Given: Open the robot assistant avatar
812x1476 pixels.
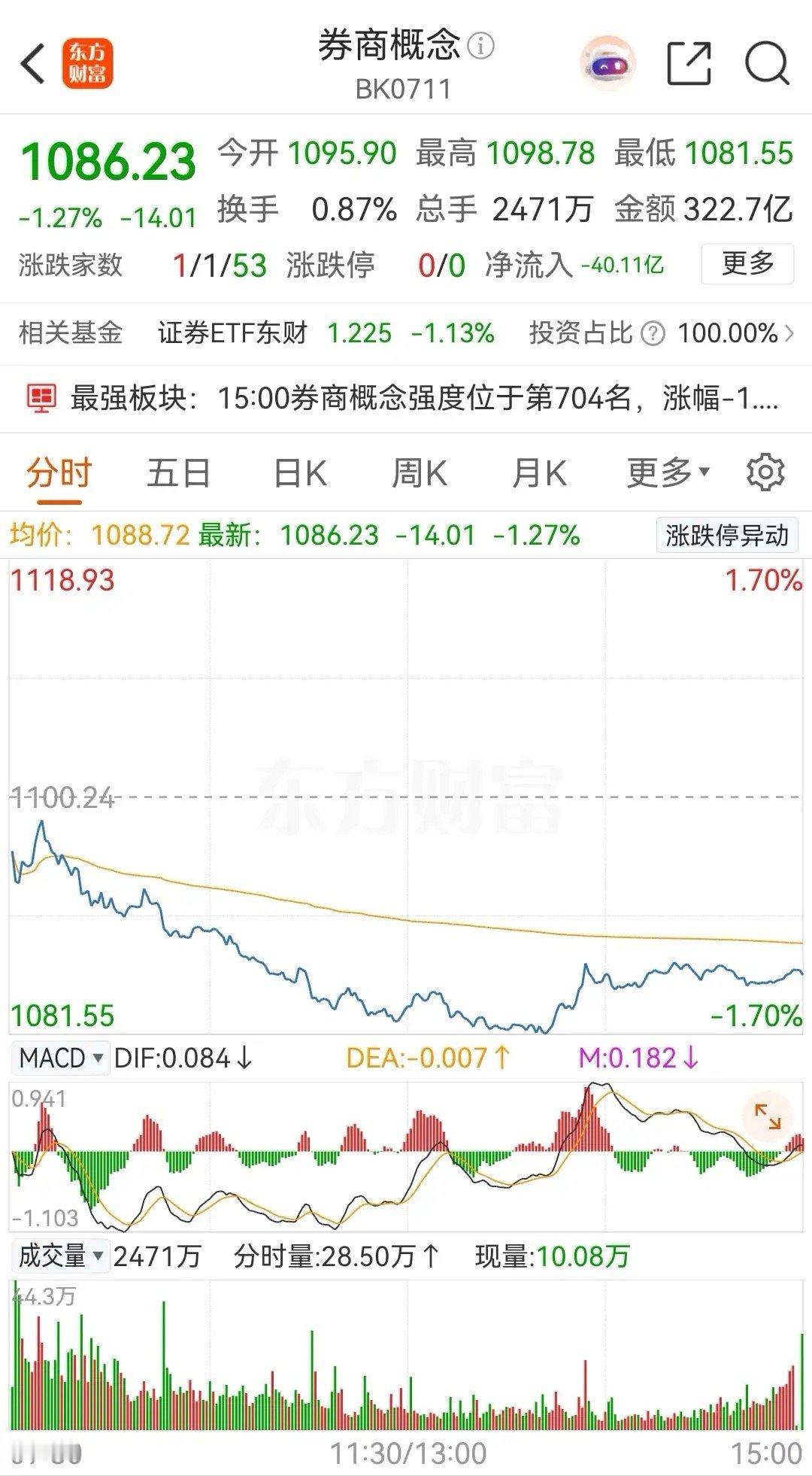Looking at the screenshot, I should tap(608, 64).
